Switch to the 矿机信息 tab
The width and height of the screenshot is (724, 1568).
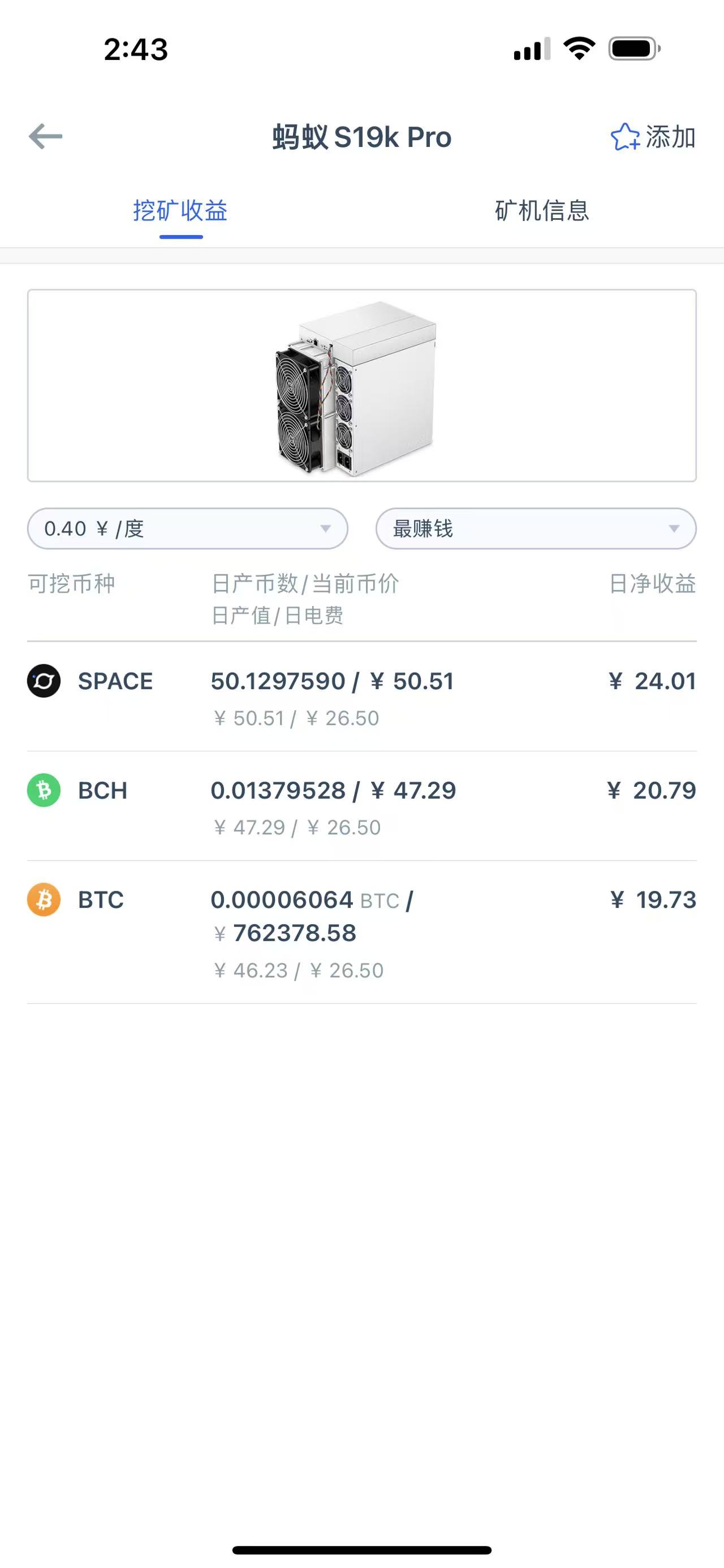click(x=542, y=211)
